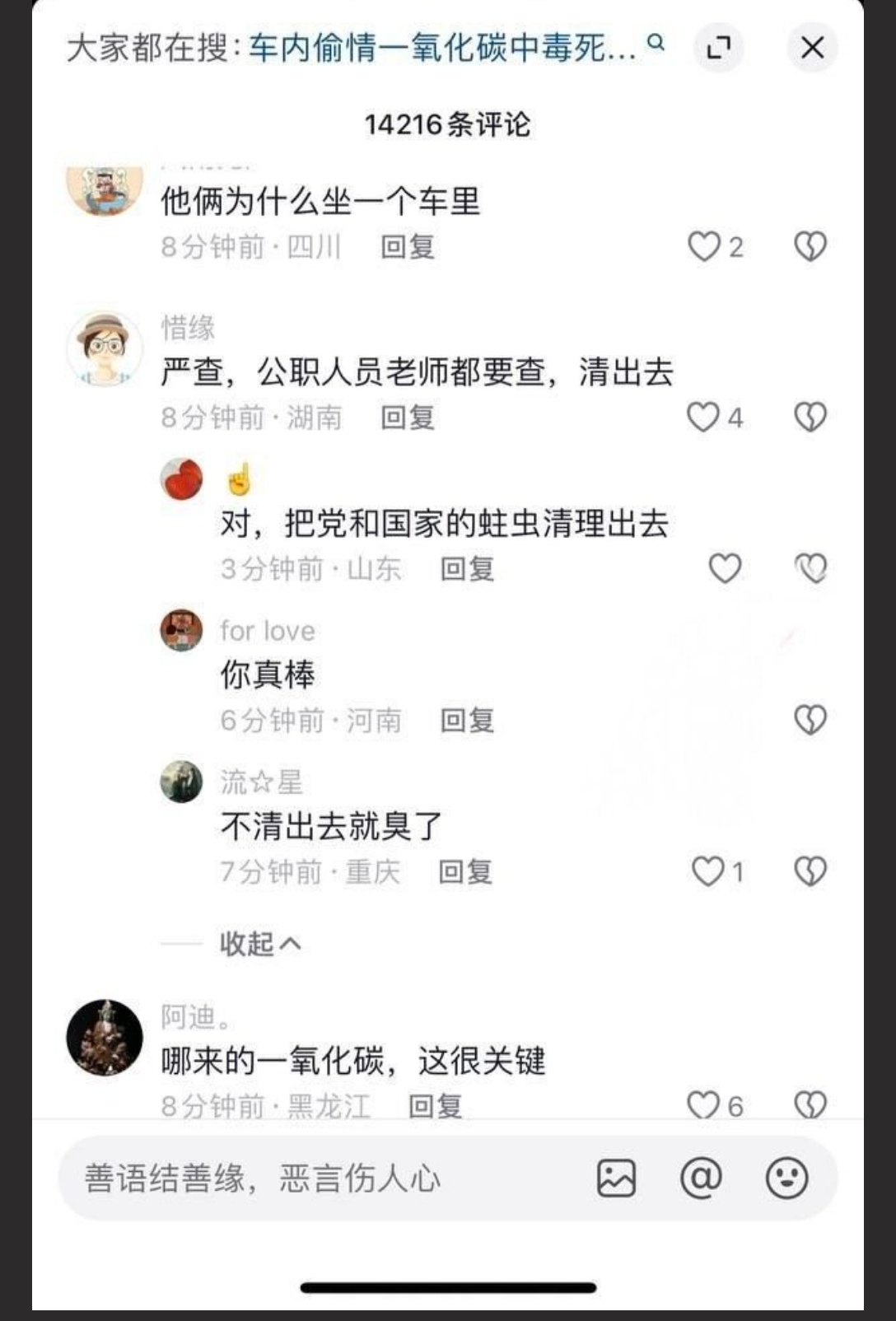Collapse replies with 收起
Viewport: 896px width, 1321px height.
pyautogui.click(x=259, y=944)
